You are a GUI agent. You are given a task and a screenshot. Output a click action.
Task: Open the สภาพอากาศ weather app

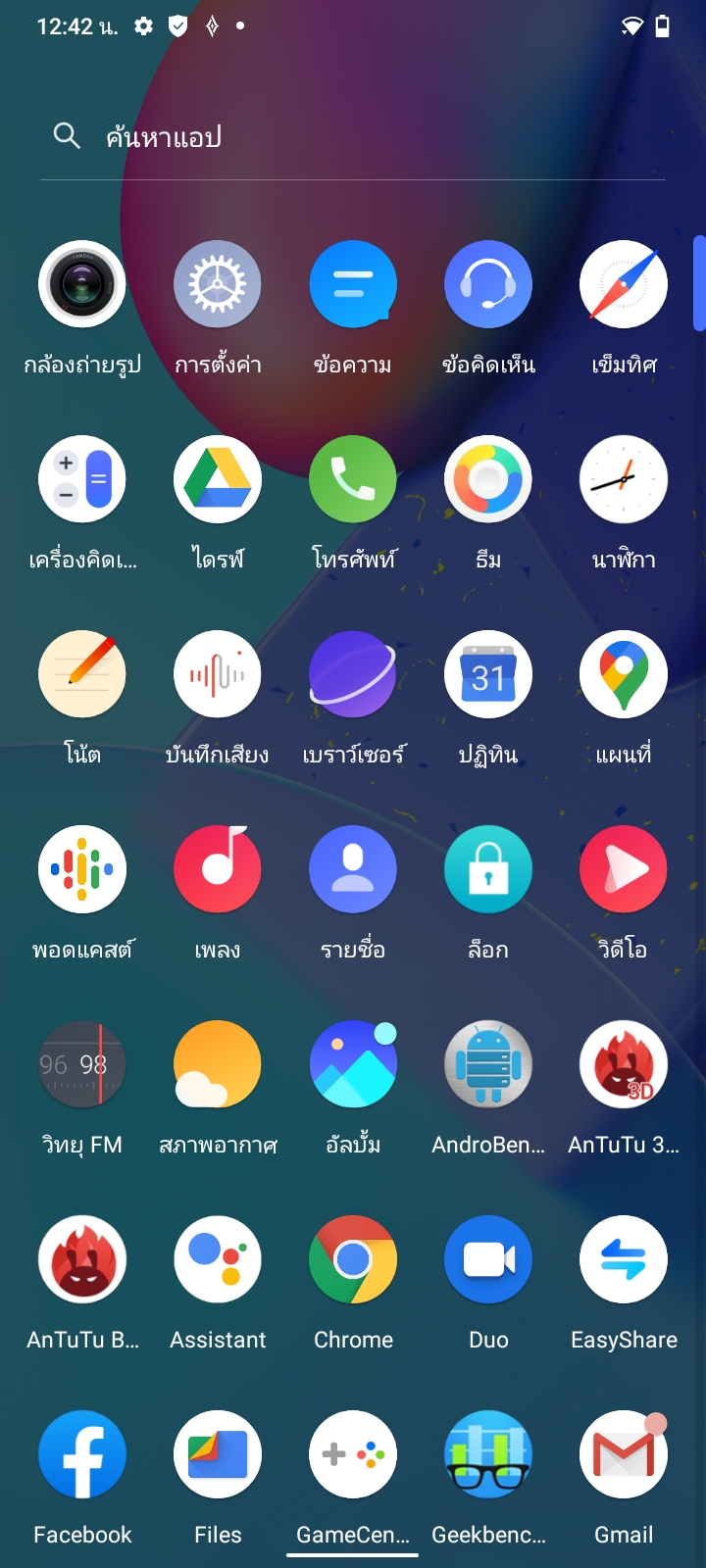[218, 1064]
